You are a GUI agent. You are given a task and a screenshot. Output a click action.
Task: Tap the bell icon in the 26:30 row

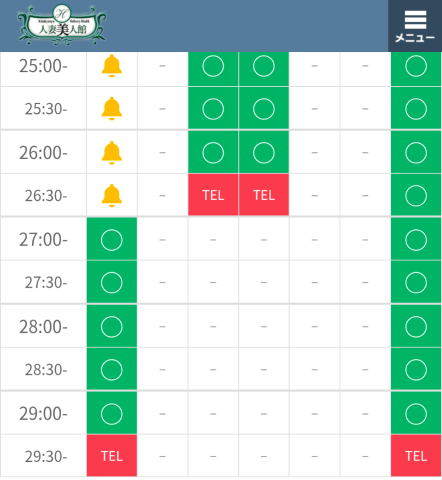coord(112,195)
